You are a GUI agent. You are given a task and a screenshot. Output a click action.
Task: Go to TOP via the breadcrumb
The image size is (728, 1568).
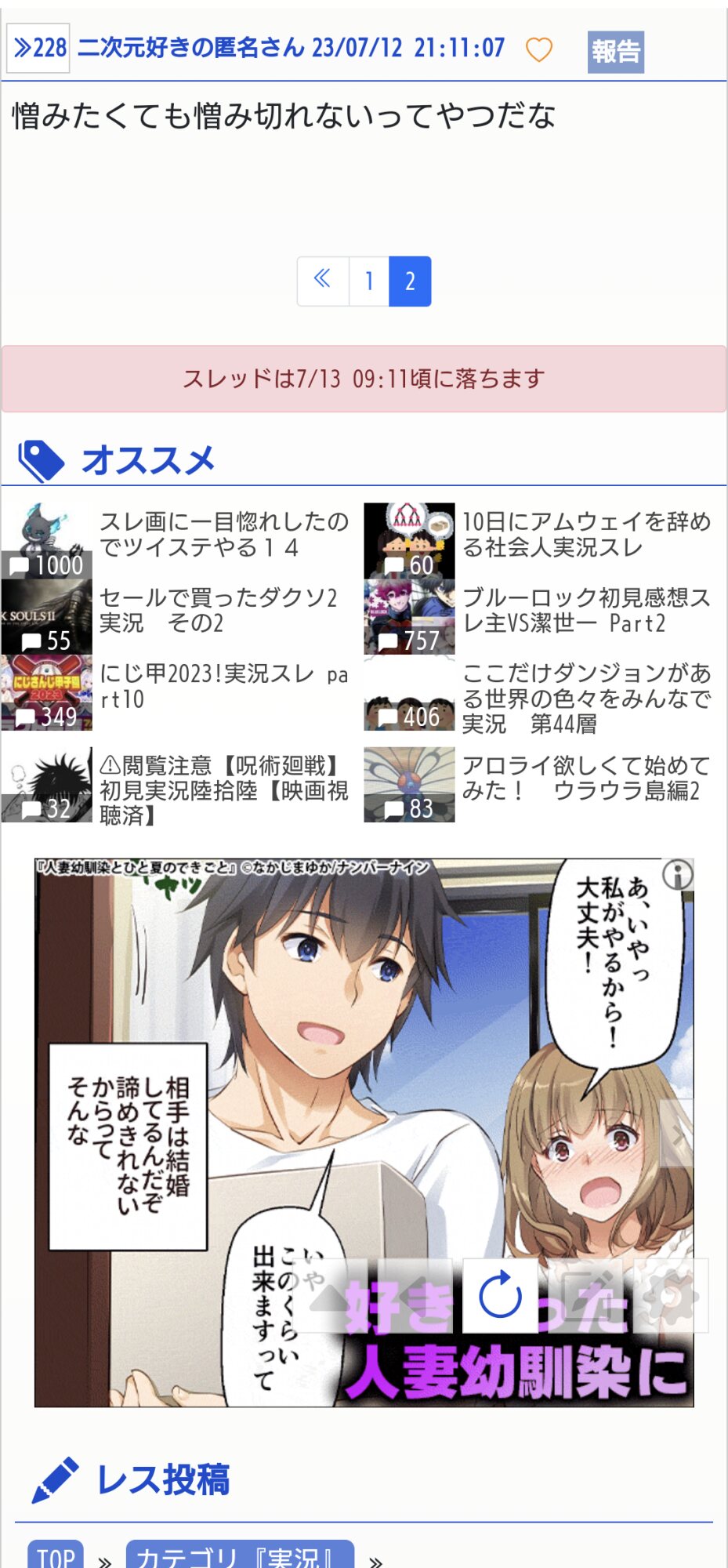56,1555
